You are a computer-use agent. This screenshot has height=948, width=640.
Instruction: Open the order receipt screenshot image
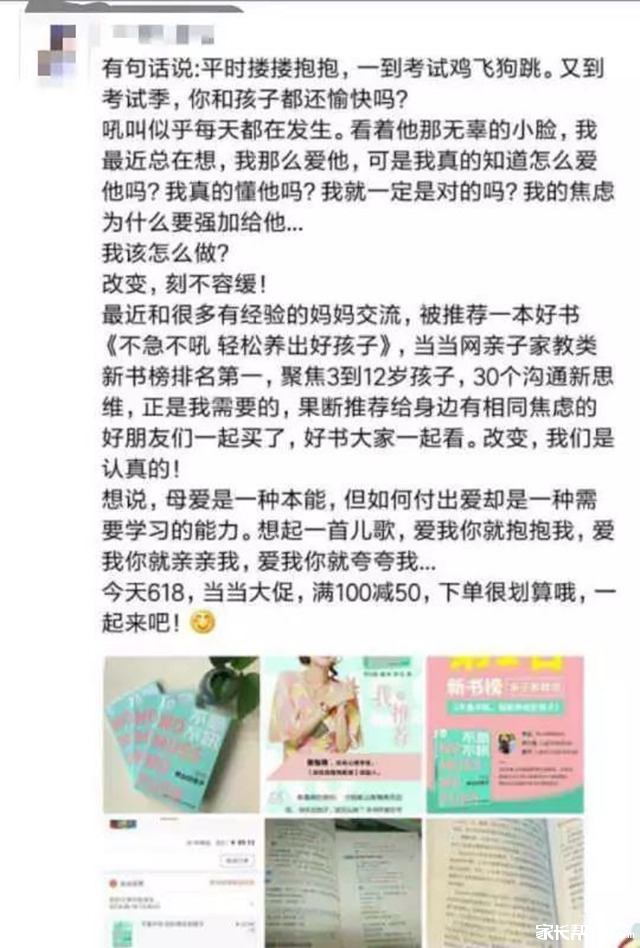tap(181, 882)
